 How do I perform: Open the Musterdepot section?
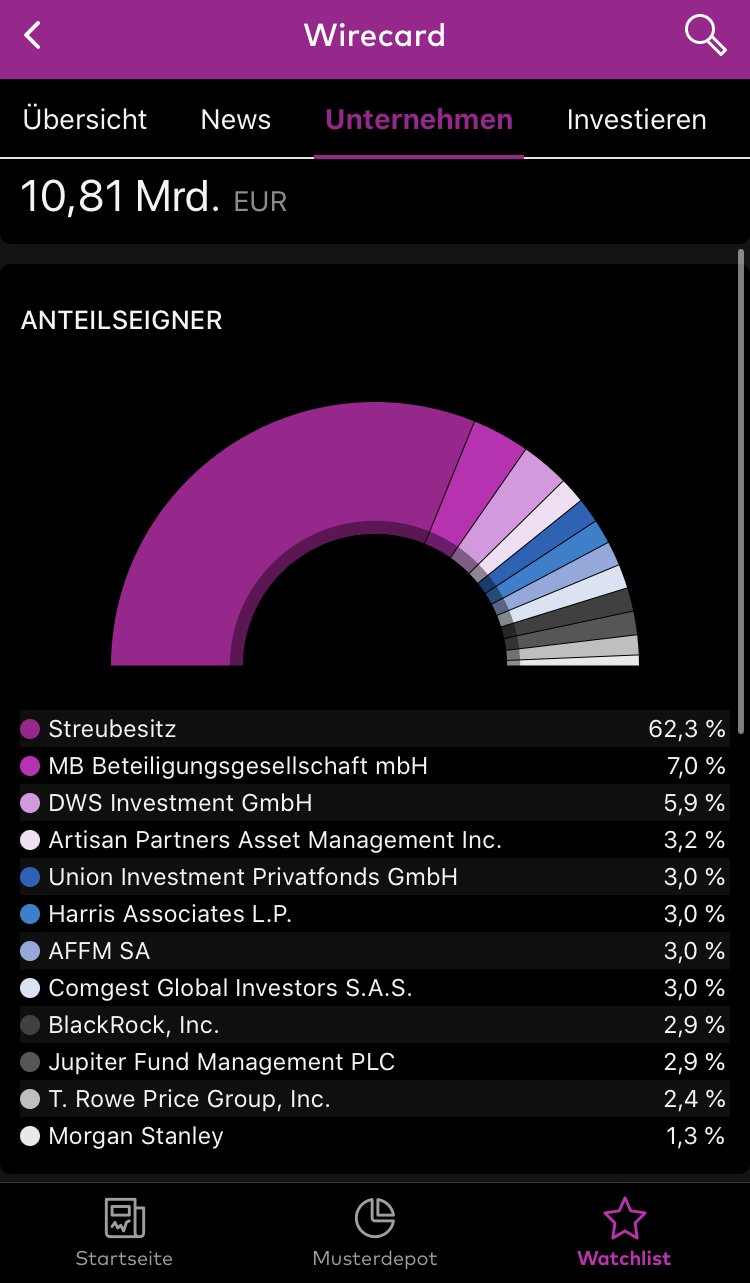375,1233
